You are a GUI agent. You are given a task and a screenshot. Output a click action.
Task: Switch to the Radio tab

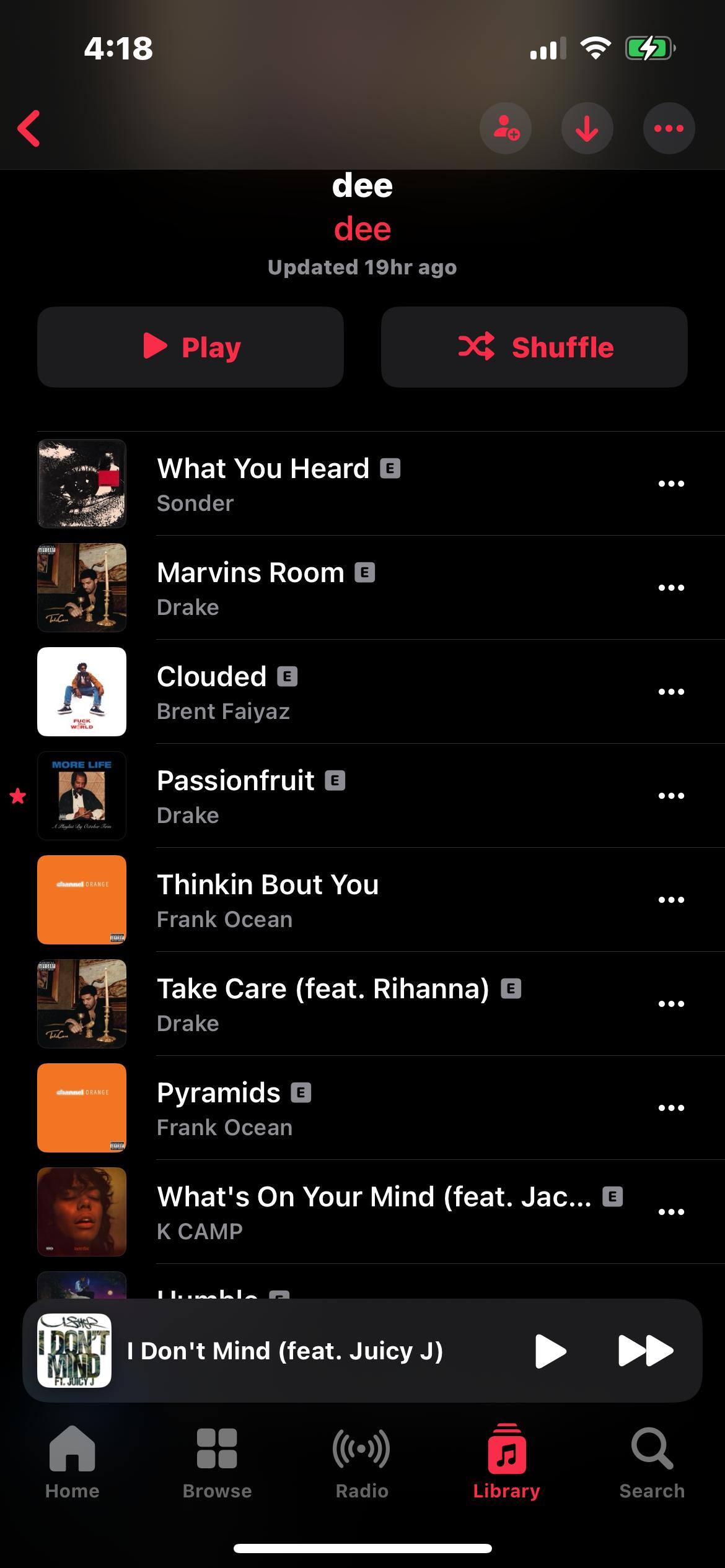click(362, 1463)
